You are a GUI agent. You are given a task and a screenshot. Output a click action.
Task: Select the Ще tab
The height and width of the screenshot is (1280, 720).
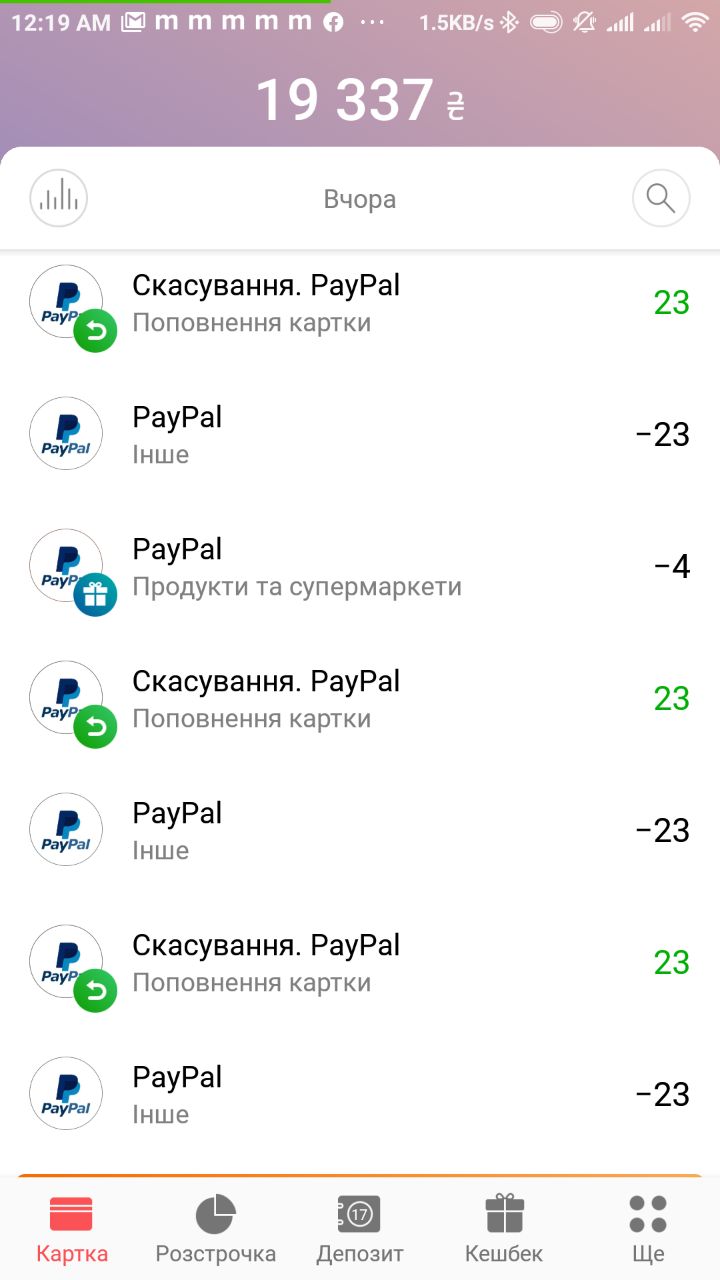[x=648, y=1229]
